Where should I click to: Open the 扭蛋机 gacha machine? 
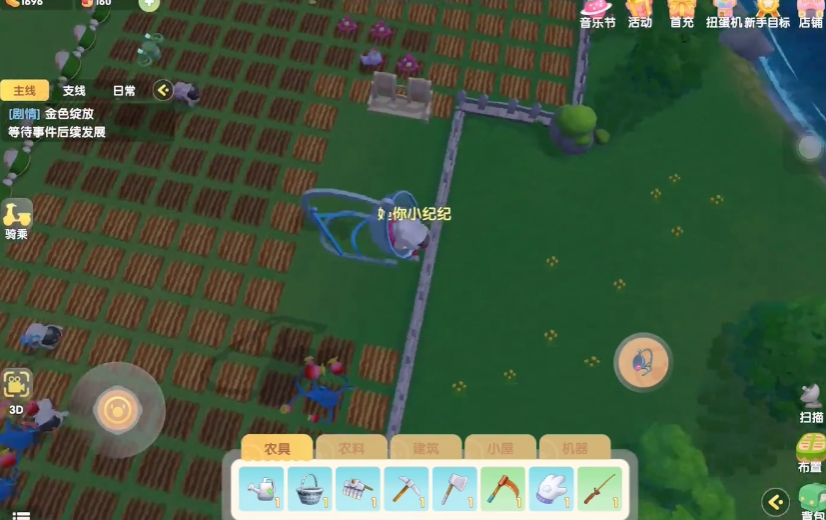click(x=724, y=13)
